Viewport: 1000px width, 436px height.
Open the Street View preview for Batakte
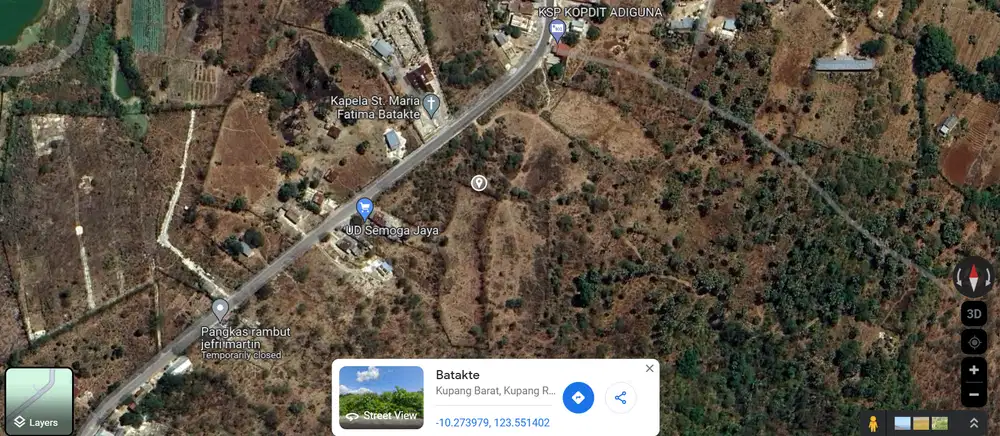(x=381, y=398)
